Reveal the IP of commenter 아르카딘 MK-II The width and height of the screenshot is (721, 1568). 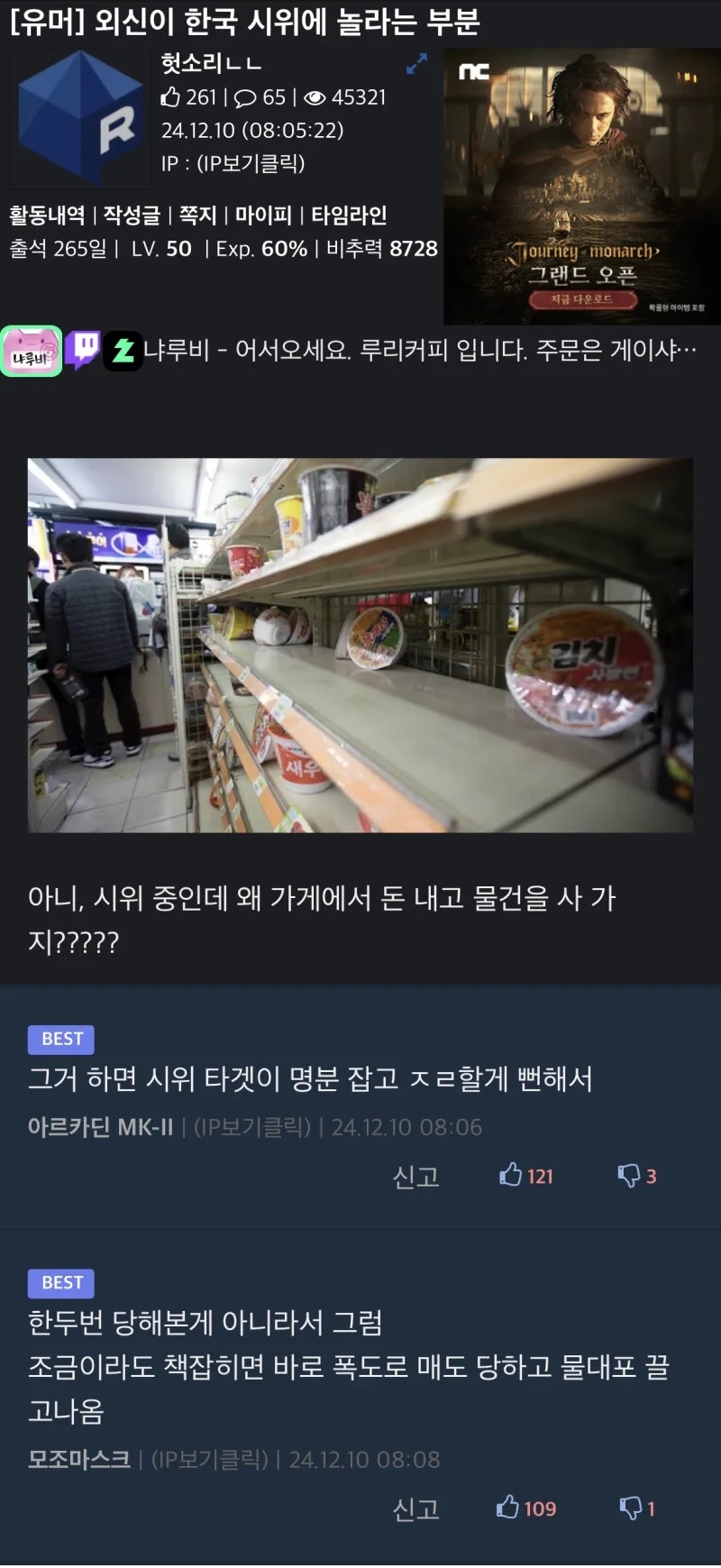[251, 1127]
